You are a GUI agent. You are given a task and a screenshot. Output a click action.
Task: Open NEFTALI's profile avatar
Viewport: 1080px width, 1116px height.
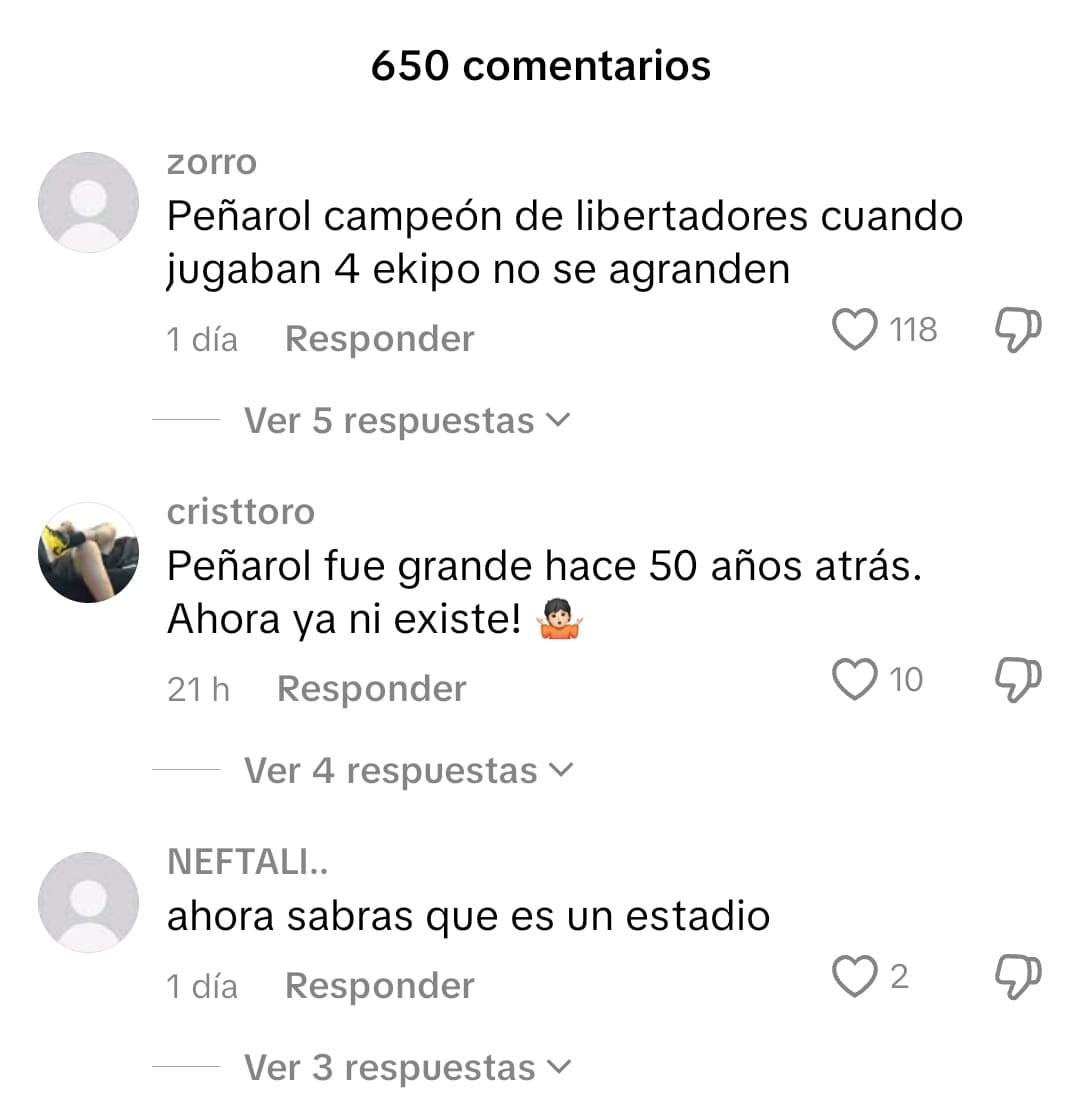[x=88, y=902]
